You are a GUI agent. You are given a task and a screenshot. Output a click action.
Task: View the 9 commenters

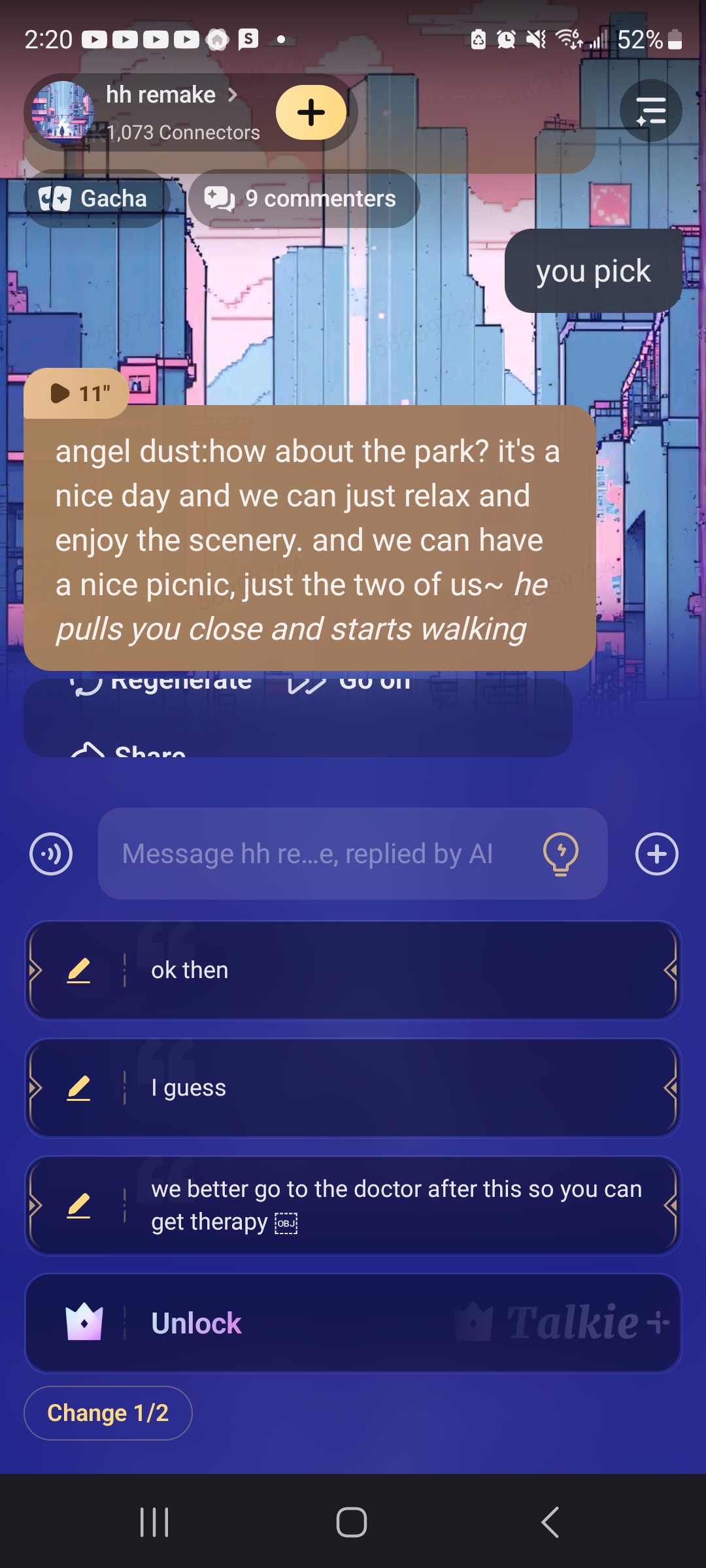tap(303, 199)
